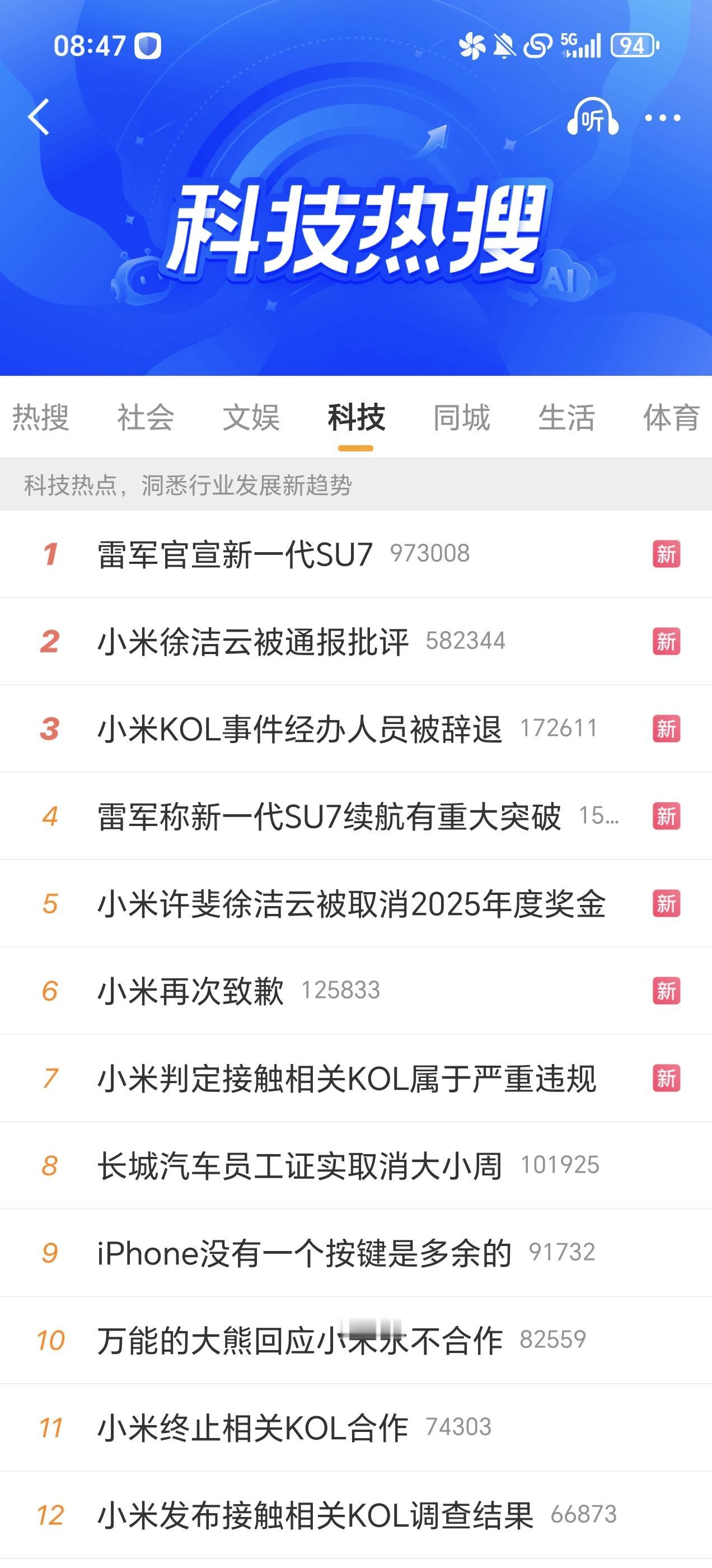Open the 同城 tab
Viewport: 712px width, 1568px height.
(461, 418)
